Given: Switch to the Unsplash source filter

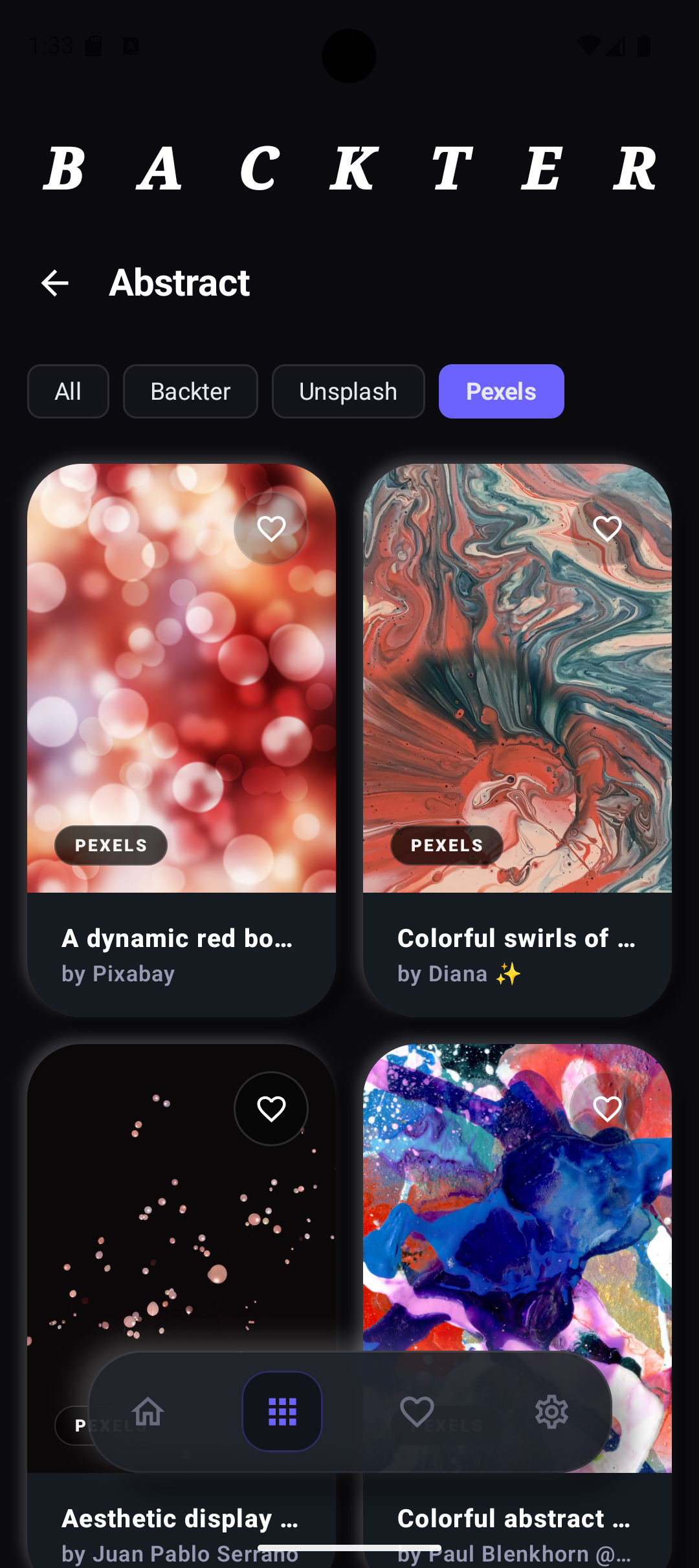Looking at the screenshot, I should [348, 391].
